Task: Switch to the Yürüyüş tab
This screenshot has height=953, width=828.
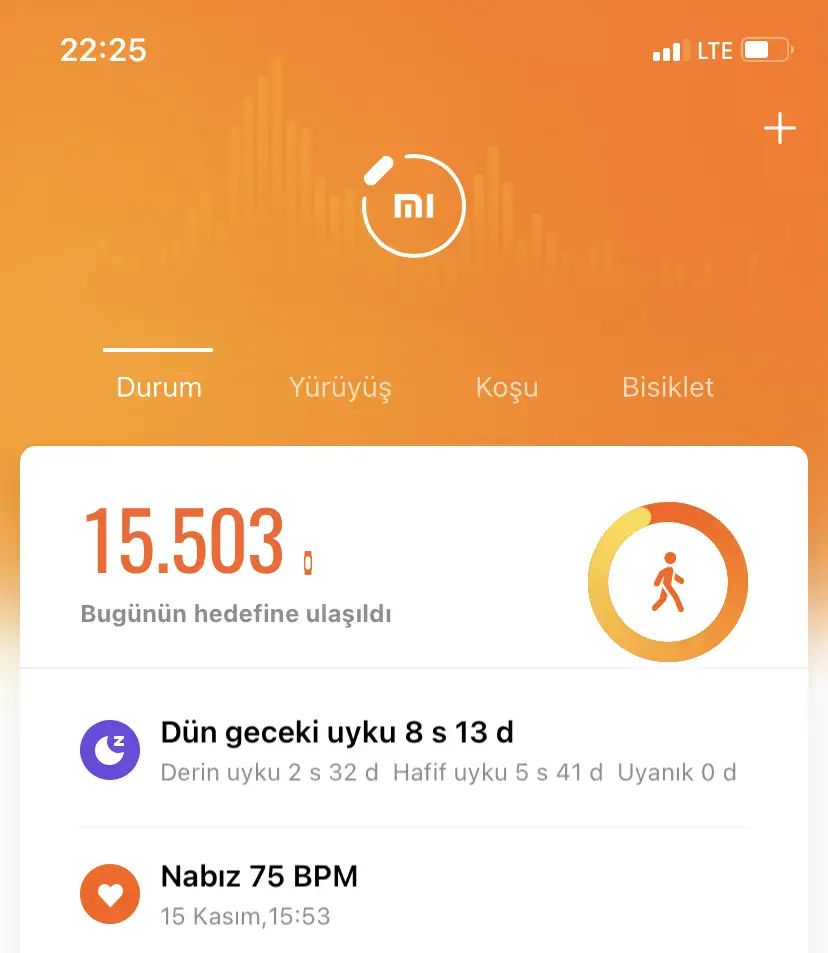Action: [340, 388]
